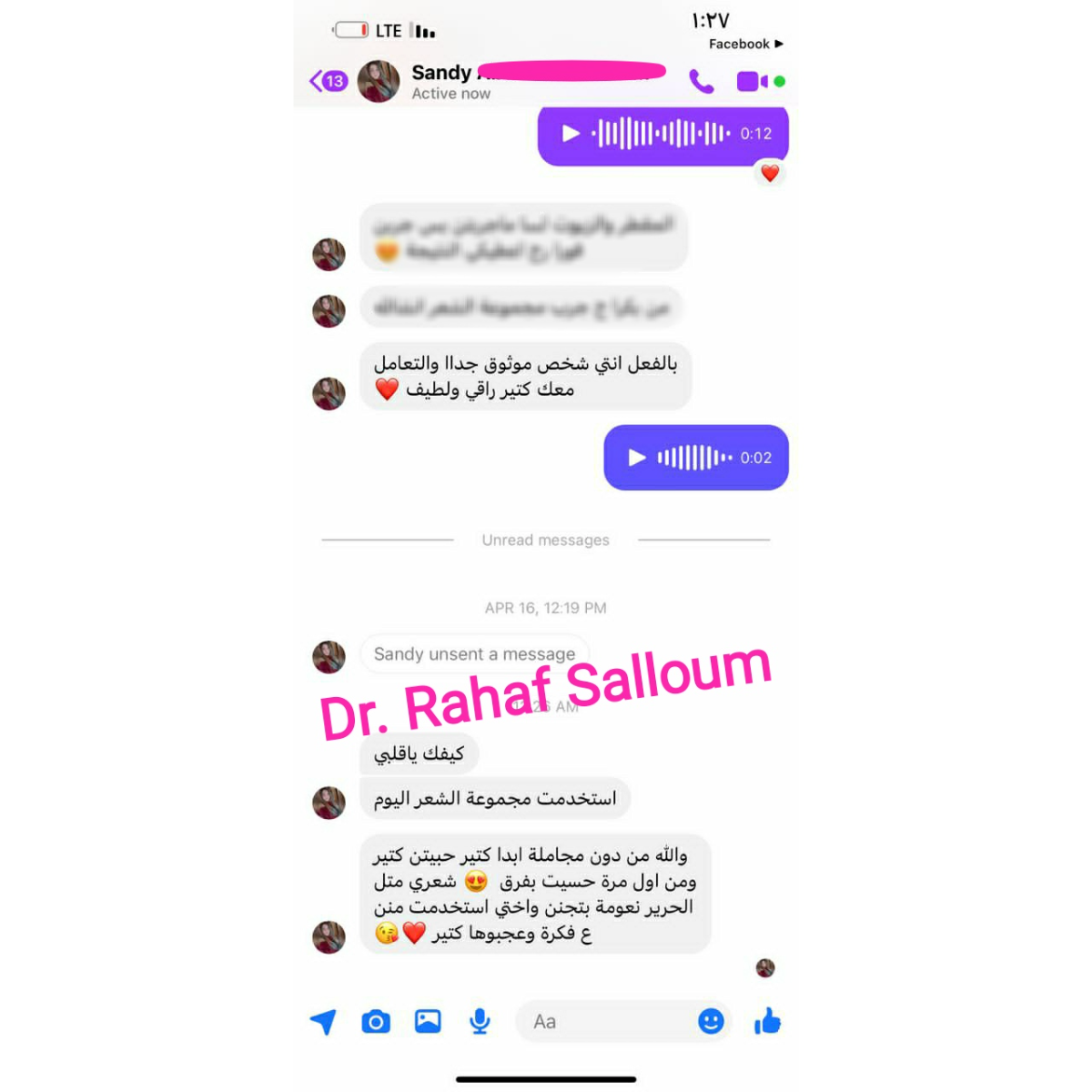Open Sandy's profile from the header

point(441,80)
